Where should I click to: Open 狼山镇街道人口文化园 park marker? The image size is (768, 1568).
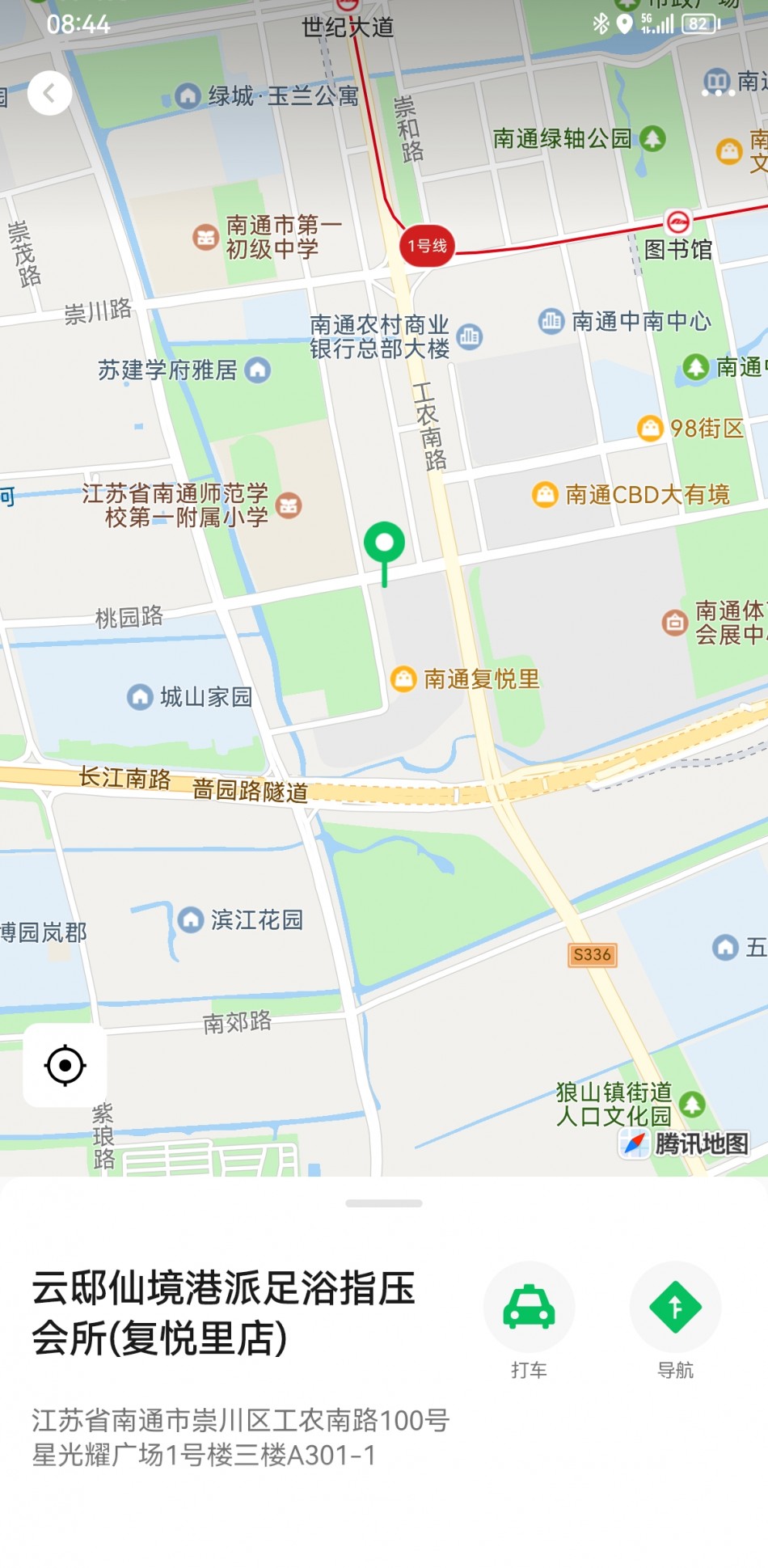[692, 1103]
